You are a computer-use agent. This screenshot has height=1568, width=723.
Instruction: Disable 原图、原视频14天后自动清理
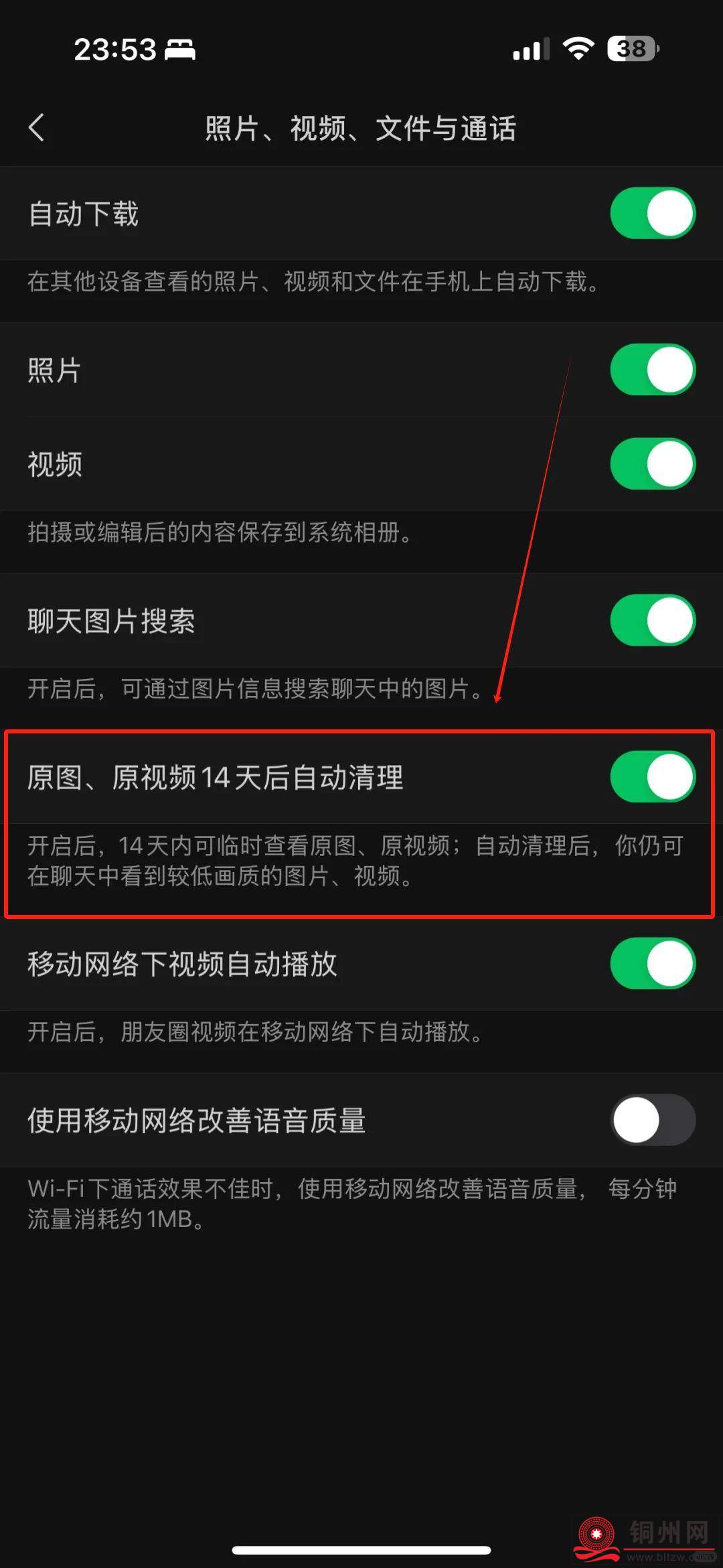point(653,775)
